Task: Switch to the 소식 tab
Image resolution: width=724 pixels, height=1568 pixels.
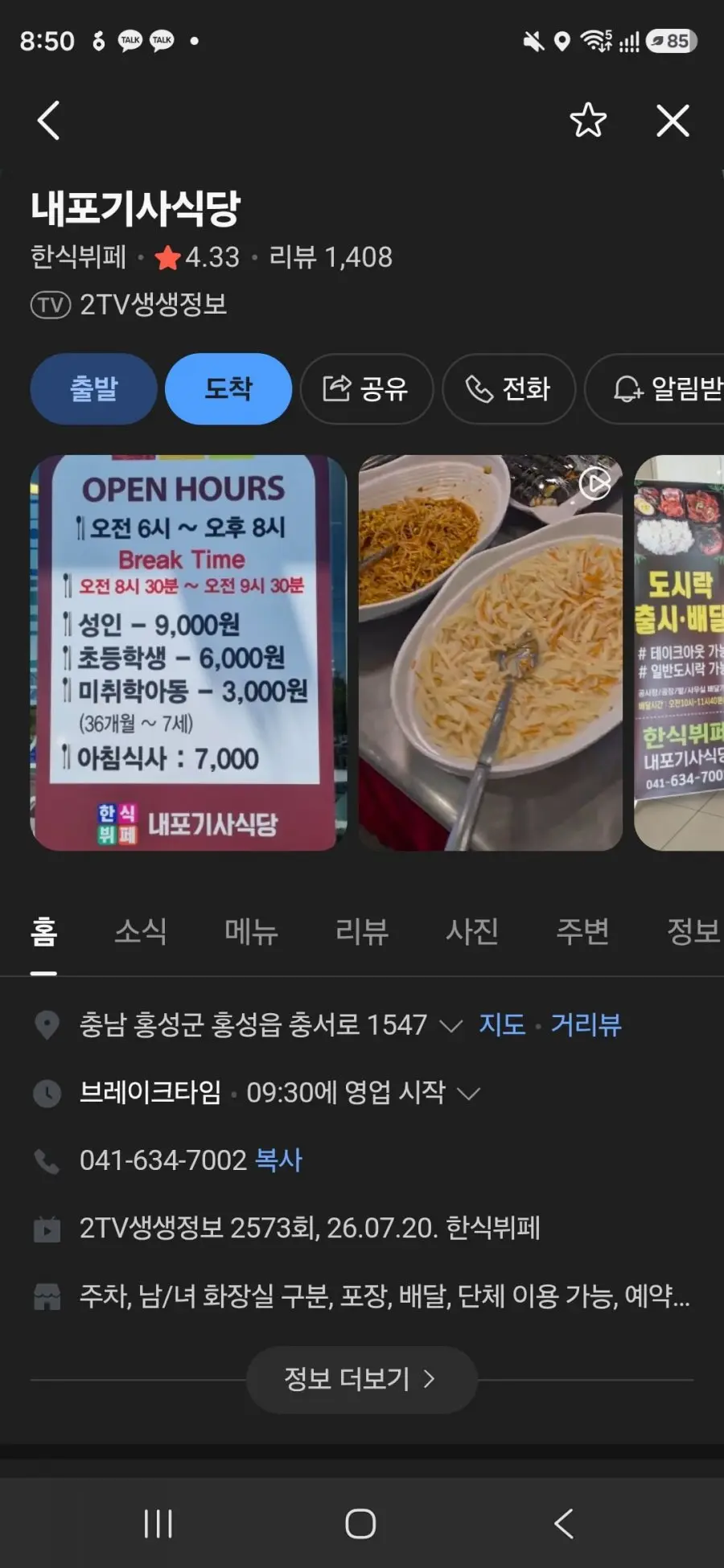Action: click(x=140, y=931)
